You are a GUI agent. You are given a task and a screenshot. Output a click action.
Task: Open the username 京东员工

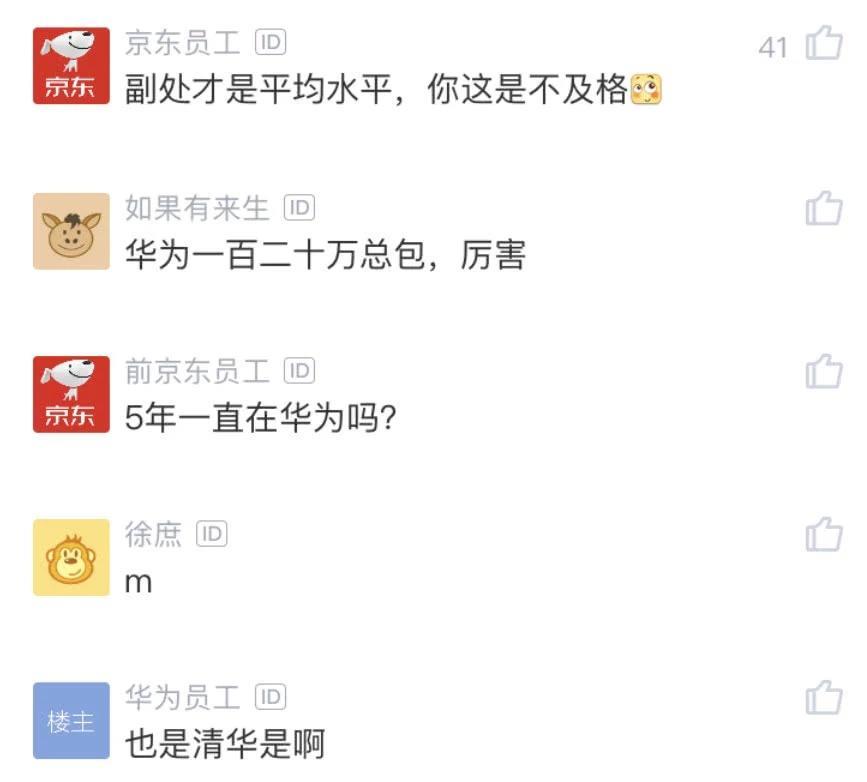(182, 43)
